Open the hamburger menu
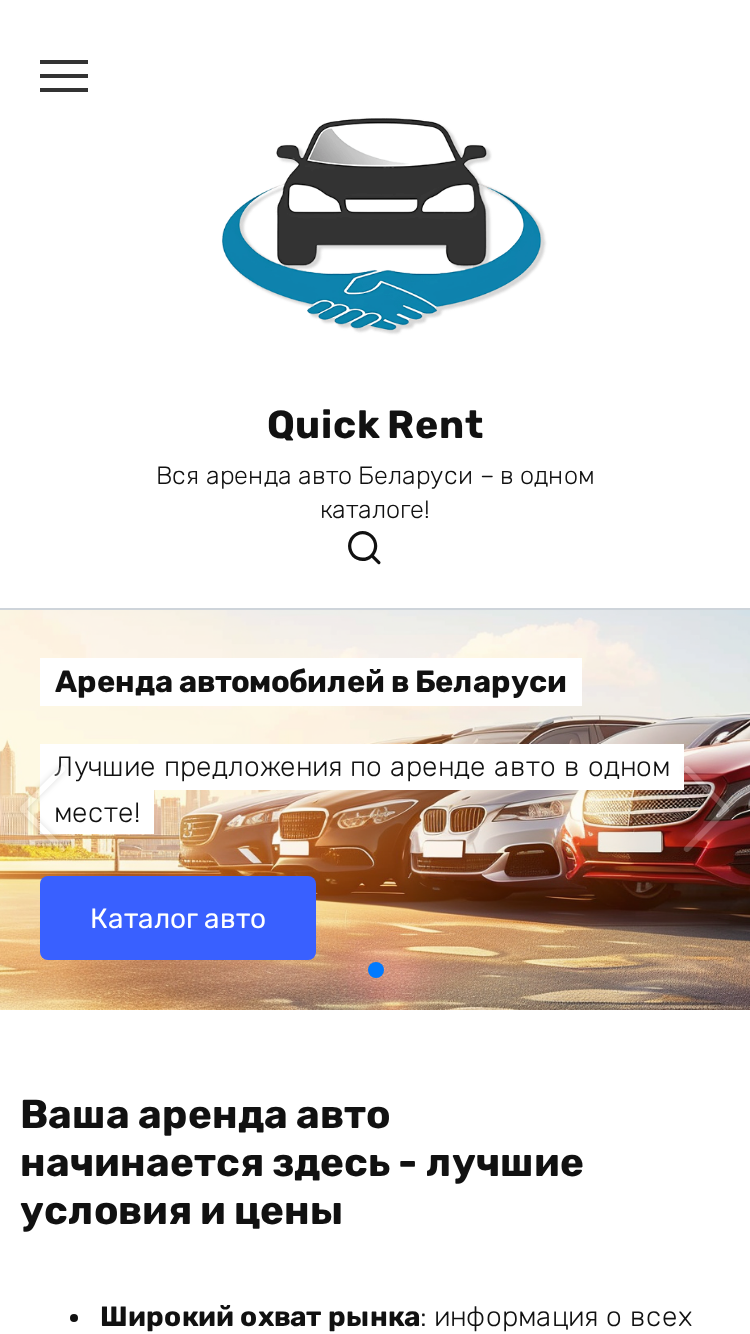The height and width of the screenshot is (1334, 750). (64, 76)
